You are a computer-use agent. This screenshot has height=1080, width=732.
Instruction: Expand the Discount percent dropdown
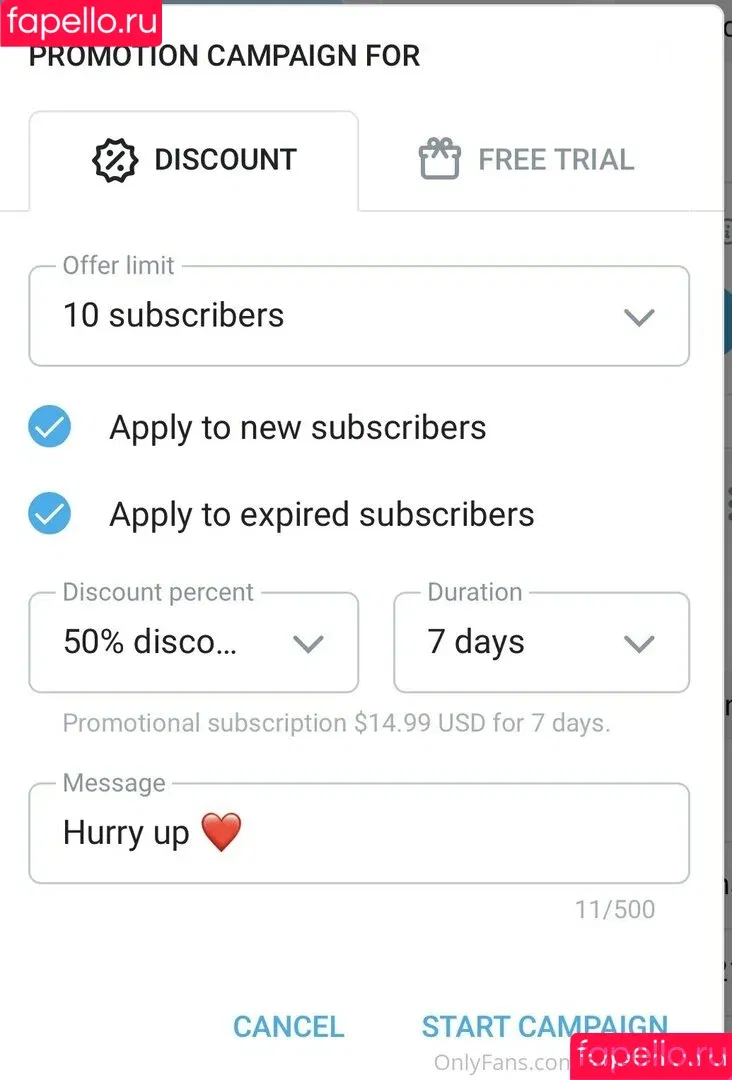pyautogui.click(x=193, y=643)
